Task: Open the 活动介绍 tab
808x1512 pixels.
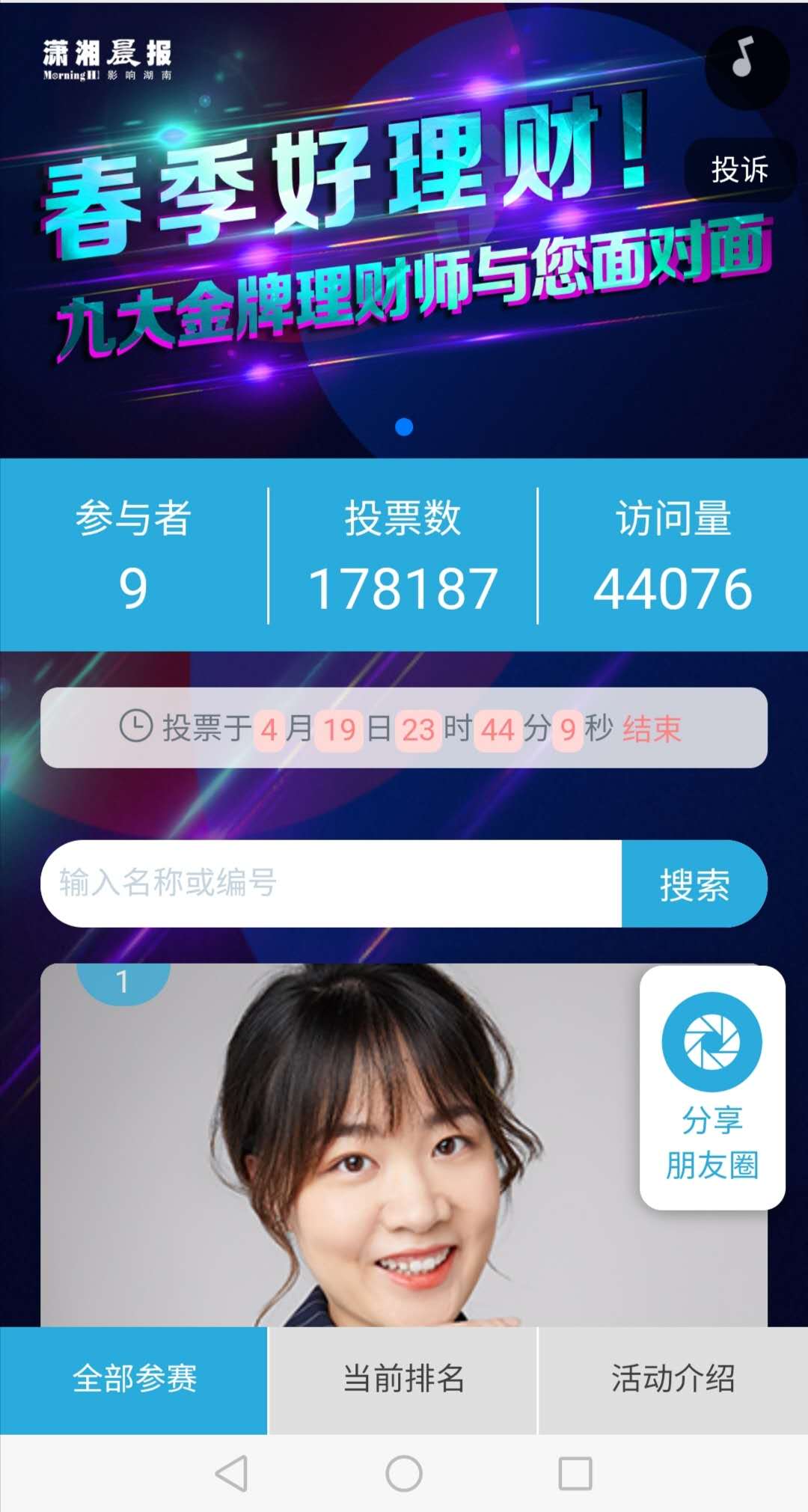Action: (x=673, y=1380)
